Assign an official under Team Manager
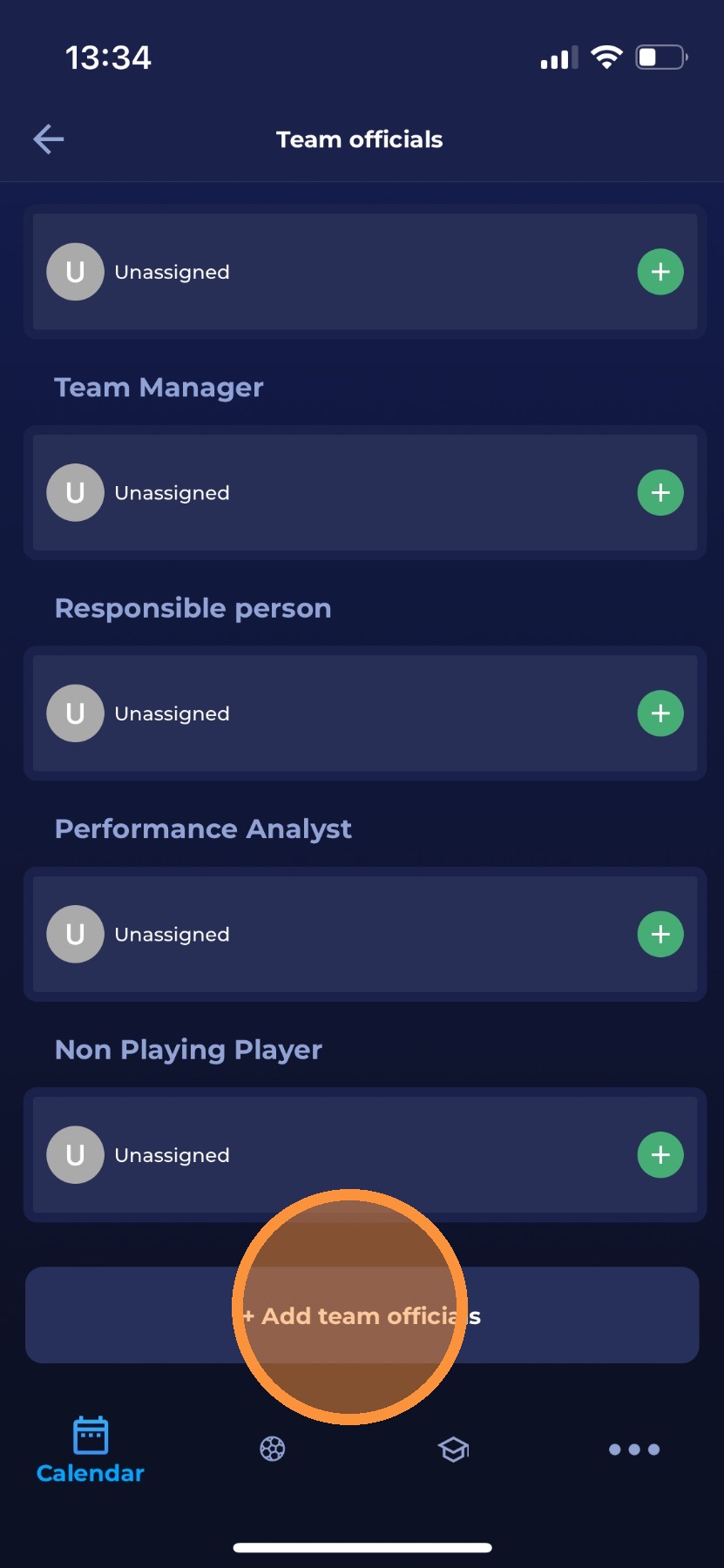The image size is (724, 1568). [660, 493]
